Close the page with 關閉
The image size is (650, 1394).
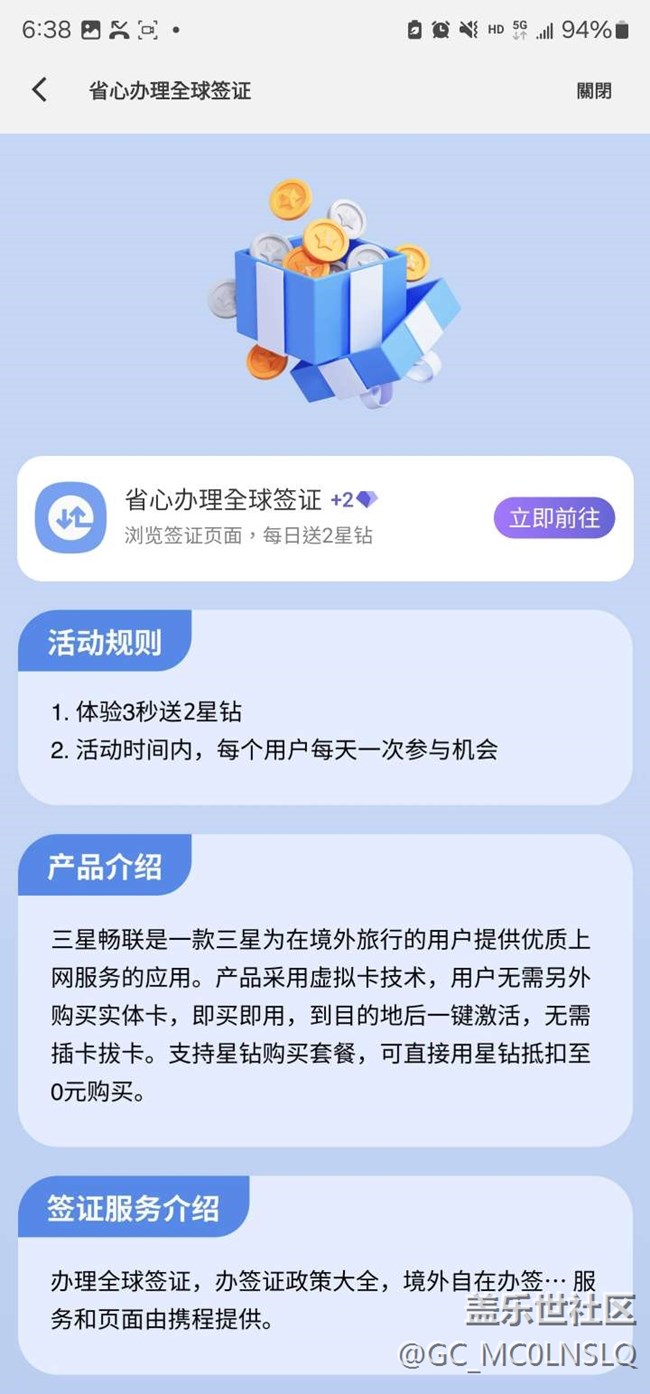point(594,91)
